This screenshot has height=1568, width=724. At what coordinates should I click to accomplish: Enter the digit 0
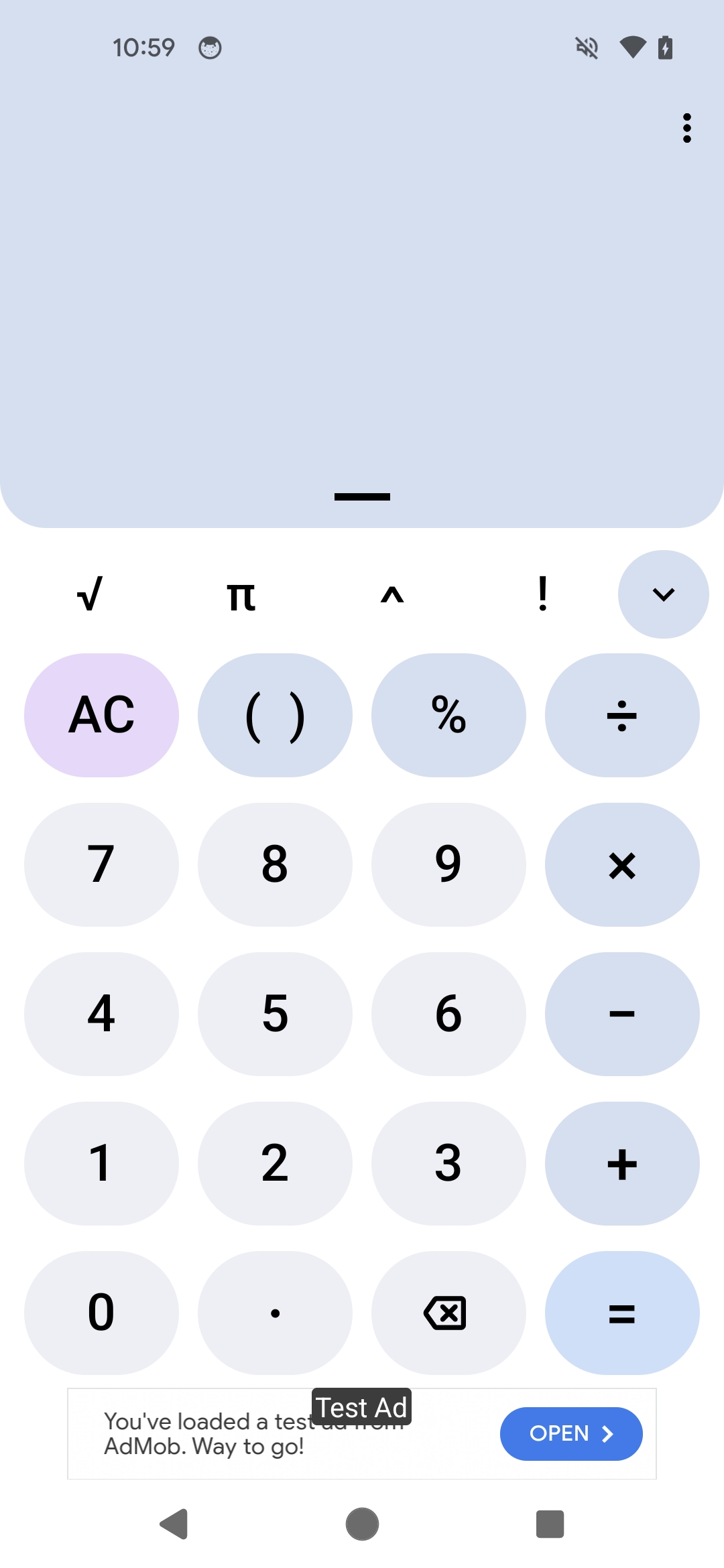tap(101, 1313)
